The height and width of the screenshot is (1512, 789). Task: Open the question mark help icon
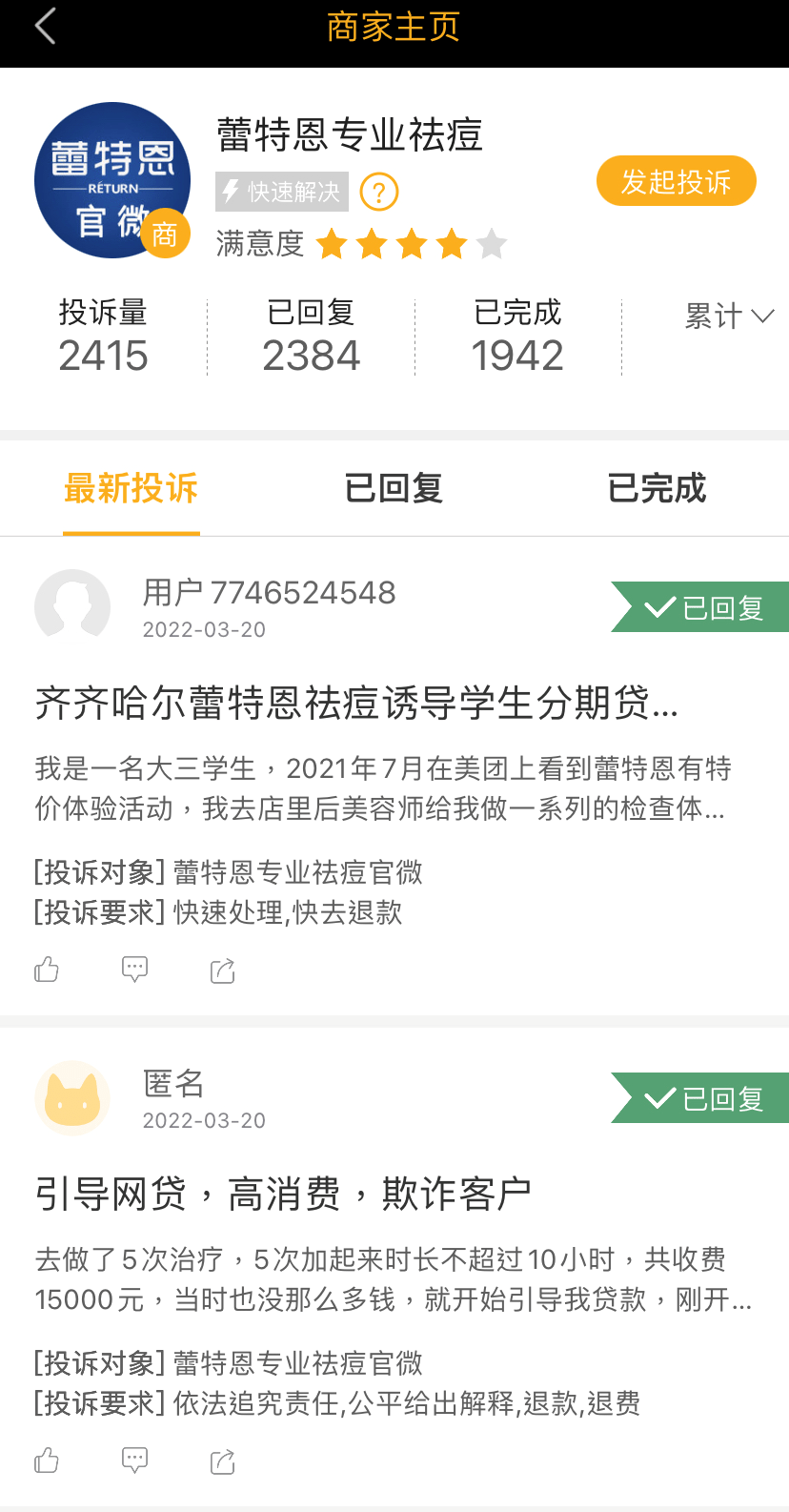pos(379,193)
